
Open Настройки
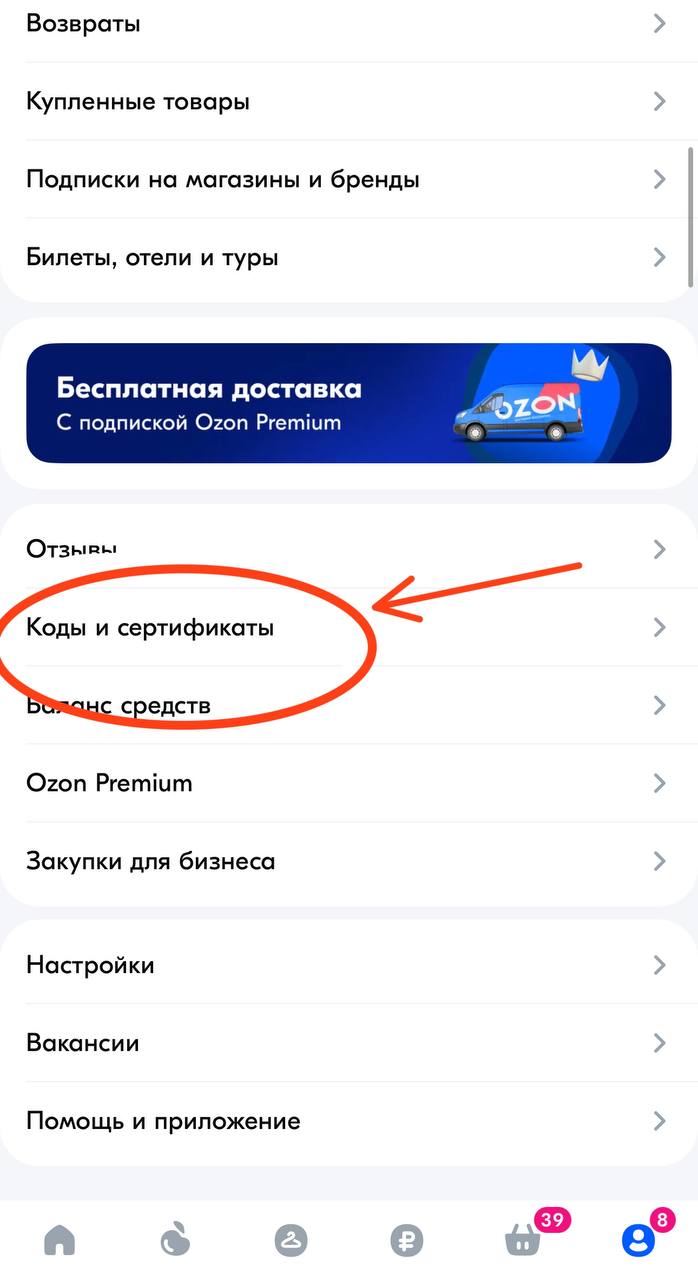coord(349,965)
